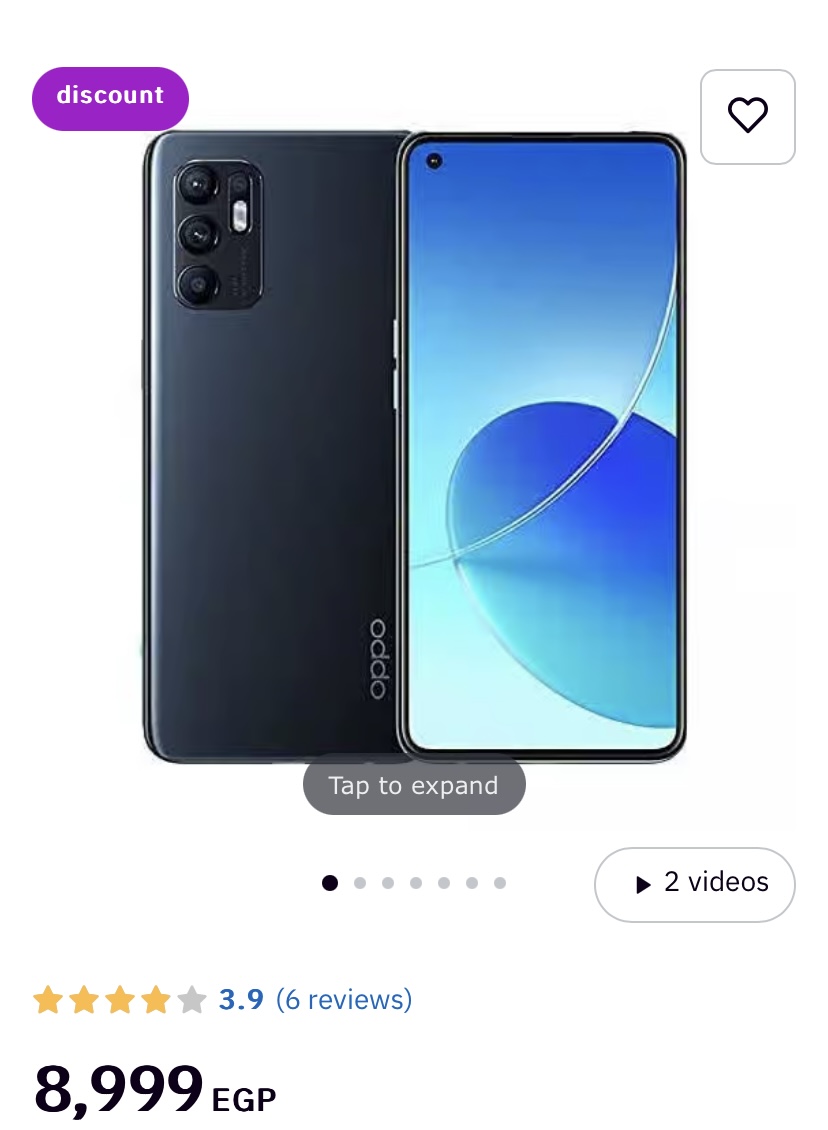
Task: Open the 2 videos button
Action: click(x=695, y=884)
